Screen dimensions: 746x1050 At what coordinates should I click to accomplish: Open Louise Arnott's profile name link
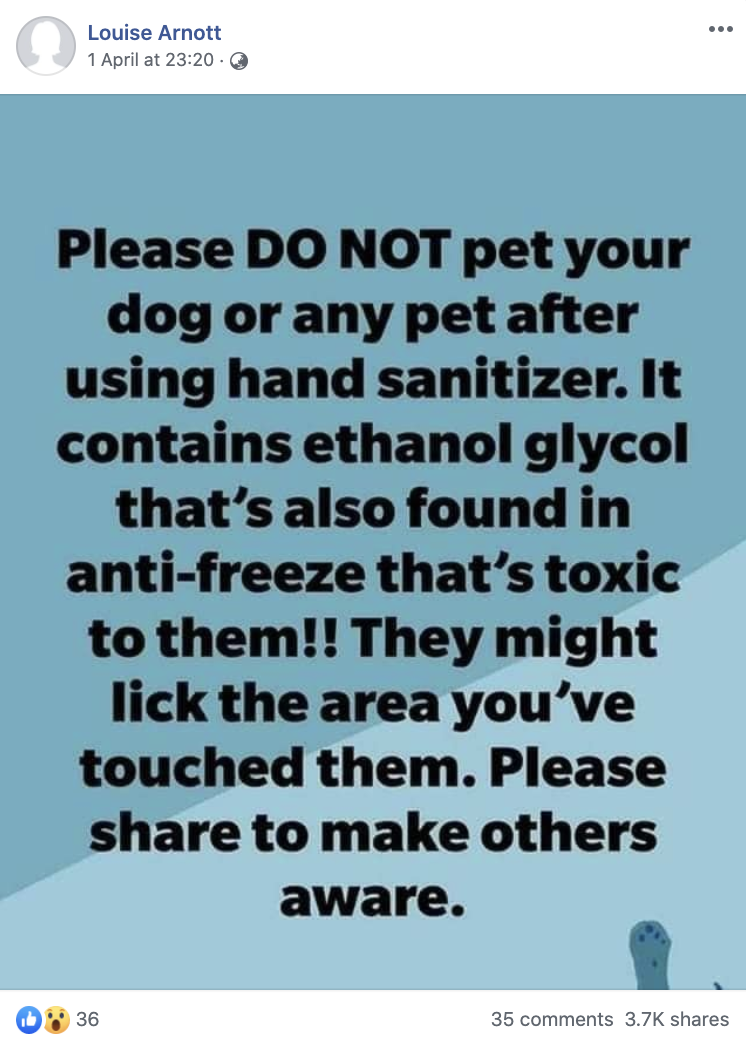point(154,33)
